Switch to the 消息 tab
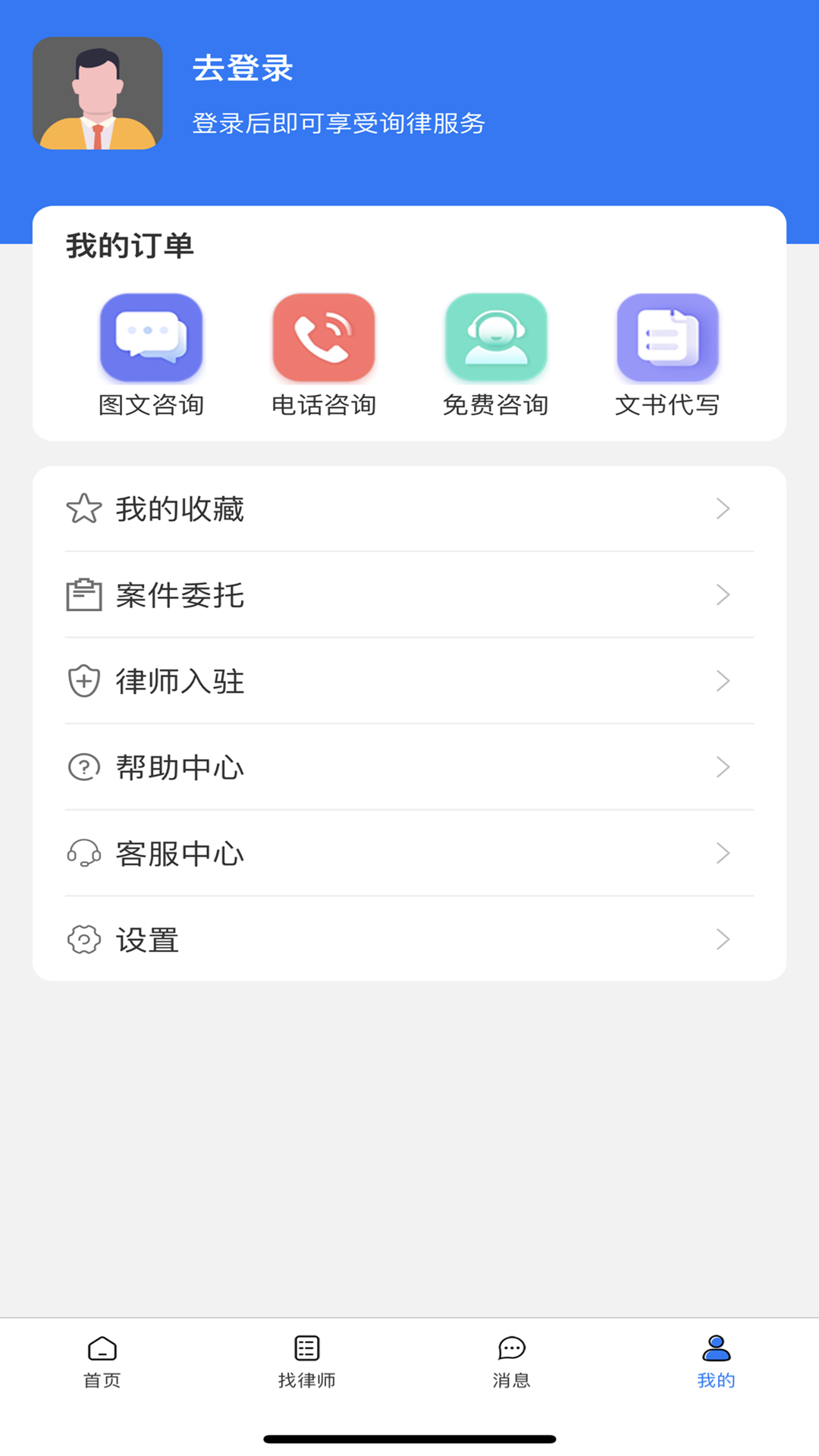Viewport: 819px width, 1456px height. coord(512,1362)
